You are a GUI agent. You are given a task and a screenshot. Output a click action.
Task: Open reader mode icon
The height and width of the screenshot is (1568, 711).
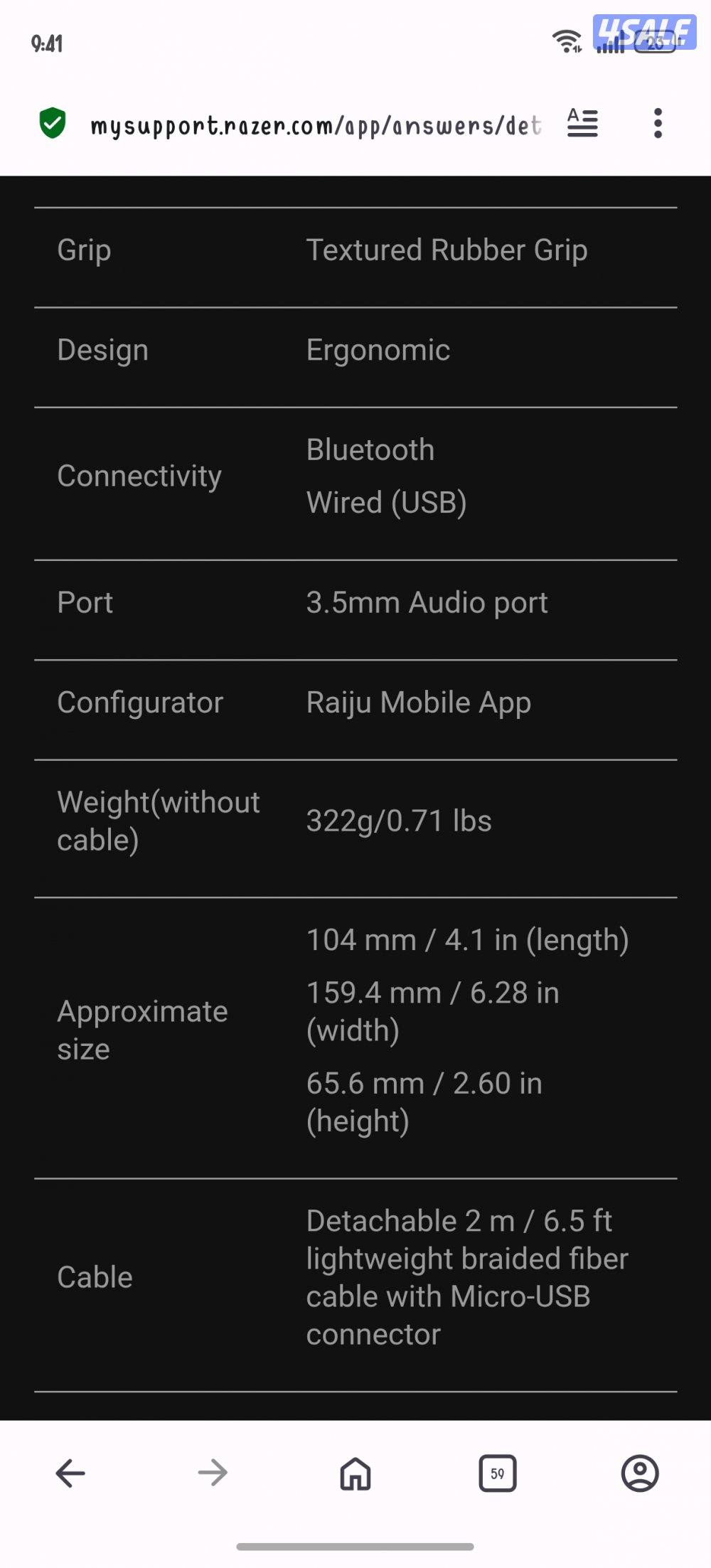tap(582, 124)
